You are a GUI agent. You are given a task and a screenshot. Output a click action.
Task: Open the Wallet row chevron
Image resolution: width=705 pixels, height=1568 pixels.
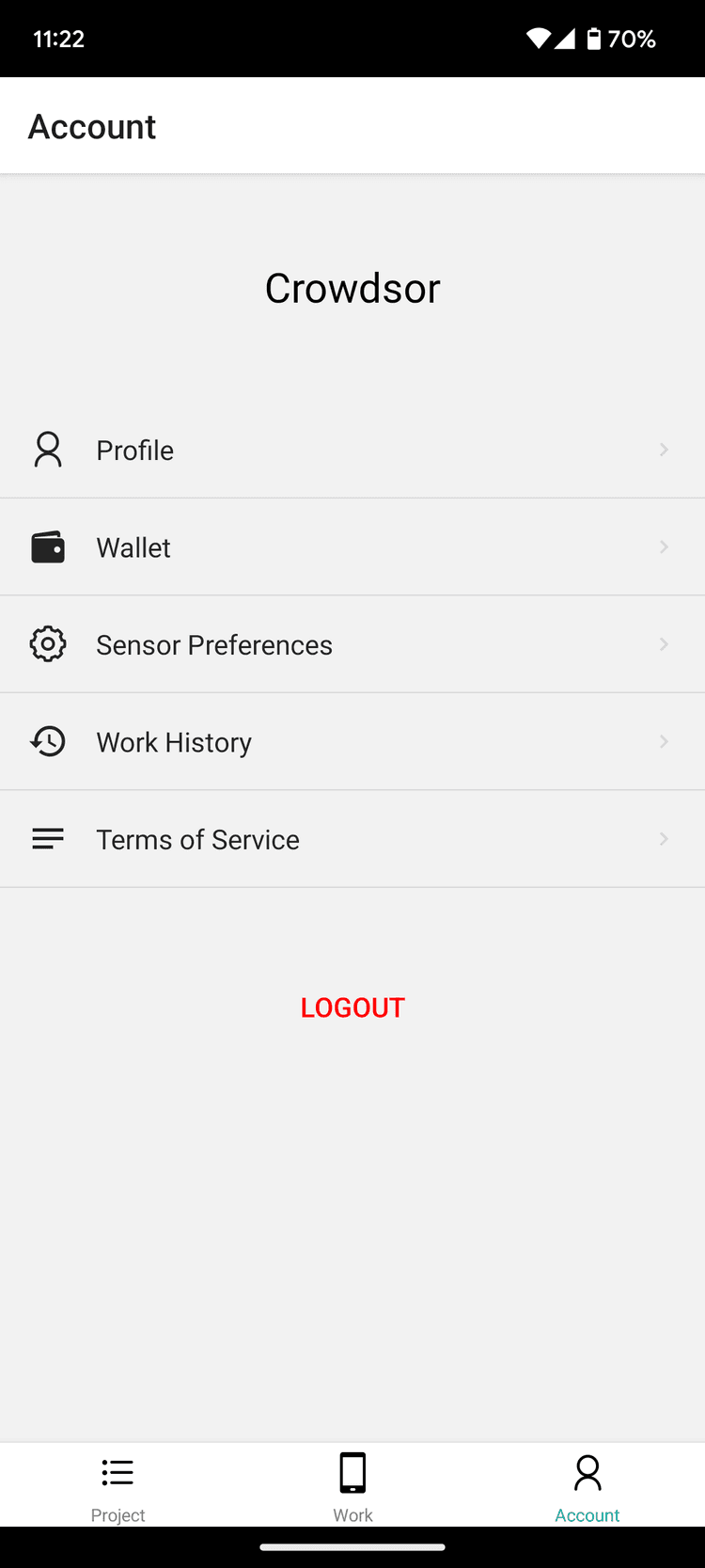[664, 546]
